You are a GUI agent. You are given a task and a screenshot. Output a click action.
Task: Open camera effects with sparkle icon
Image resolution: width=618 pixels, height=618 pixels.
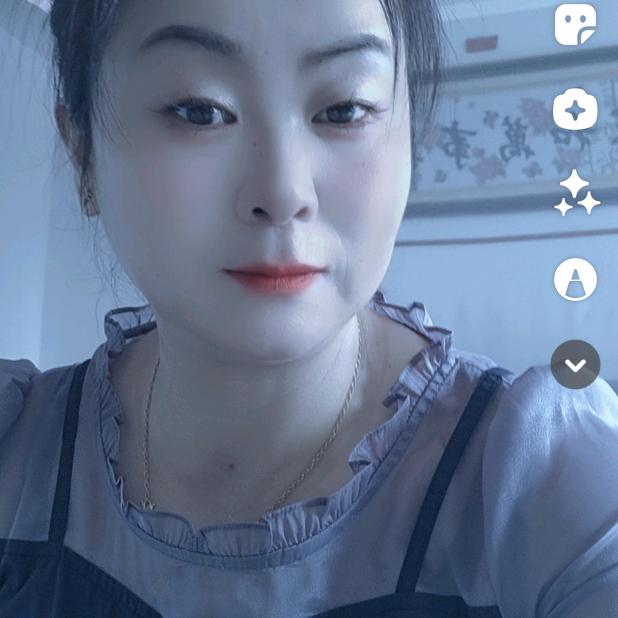[x=576, y=110]
